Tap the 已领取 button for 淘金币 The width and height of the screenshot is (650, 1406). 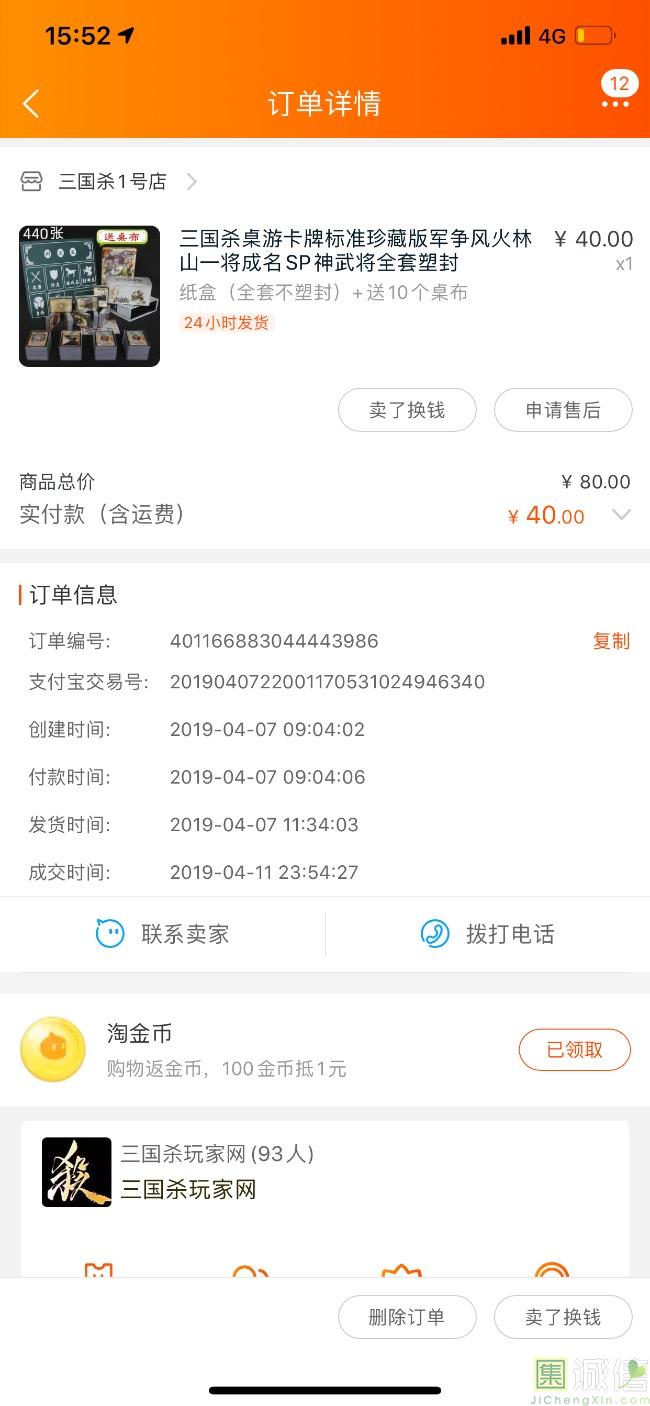tap(574, 1050)
